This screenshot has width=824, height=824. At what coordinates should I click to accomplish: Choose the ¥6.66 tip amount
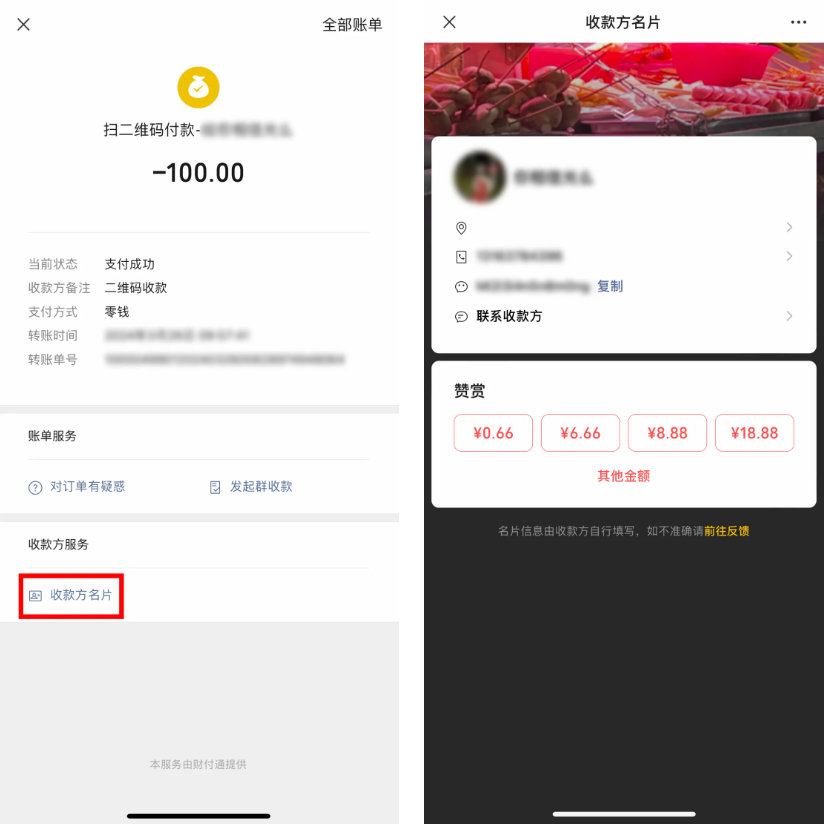(580, 433)
